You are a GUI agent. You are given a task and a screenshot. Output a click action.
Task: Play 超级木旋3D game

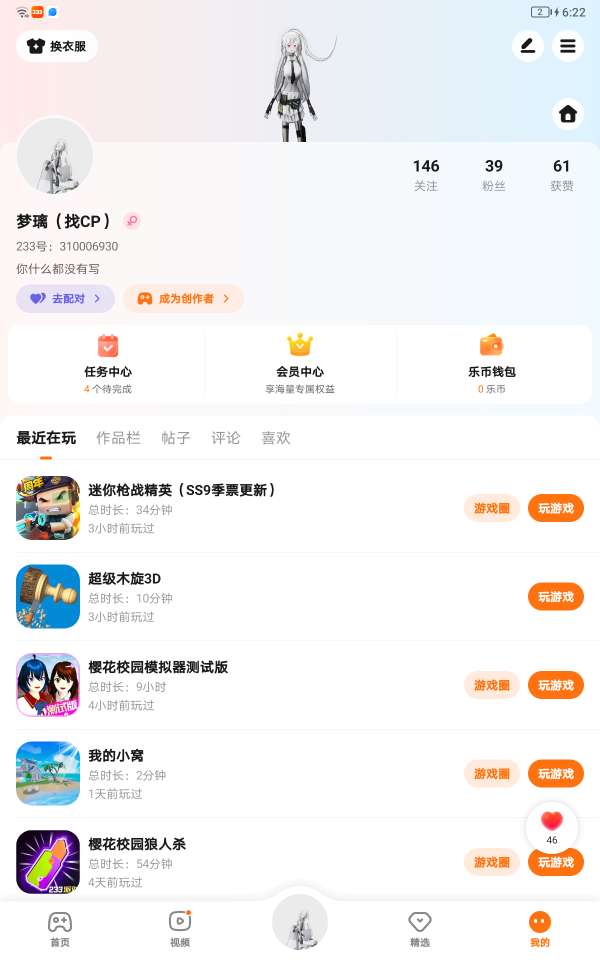pos(556,597)
